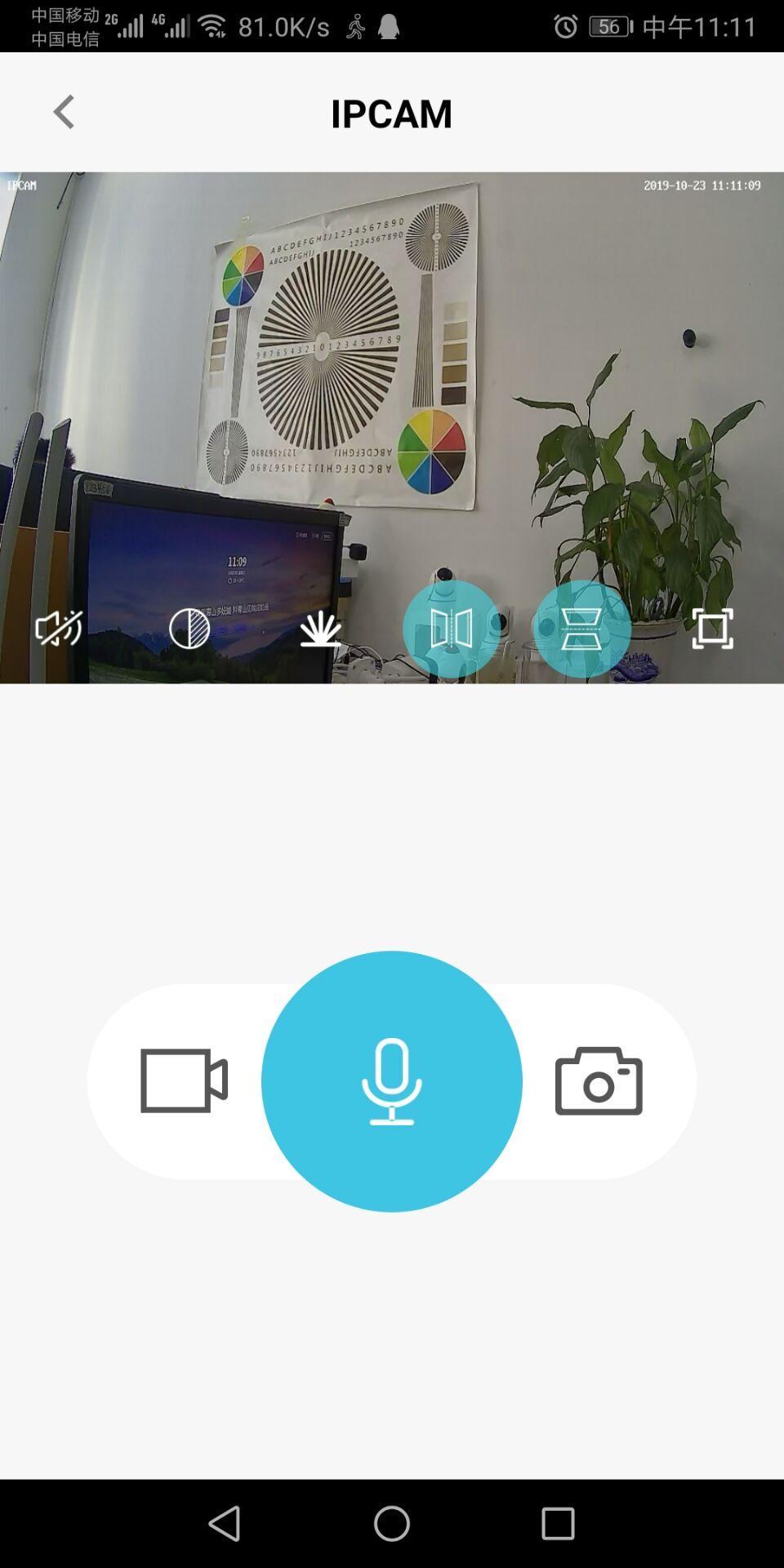Talk through the microphone button

tap(392, 1080)
